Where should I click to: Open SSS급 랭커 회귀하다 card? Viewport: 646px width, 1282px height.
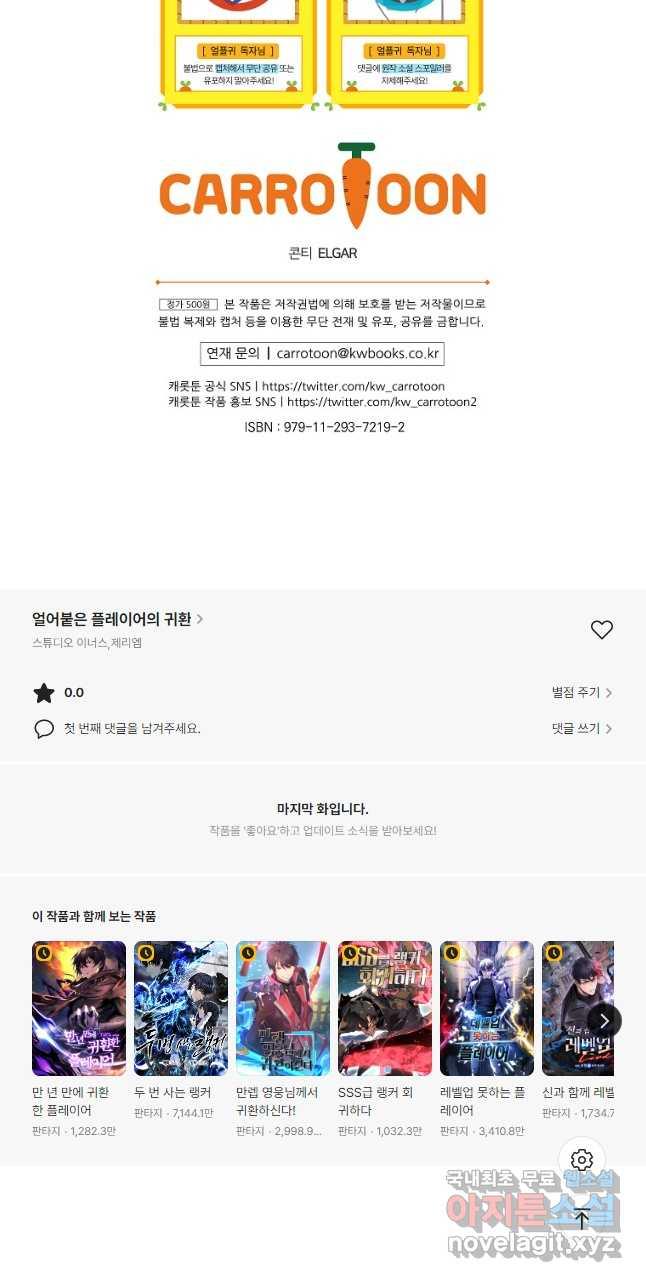[385, 1008]
